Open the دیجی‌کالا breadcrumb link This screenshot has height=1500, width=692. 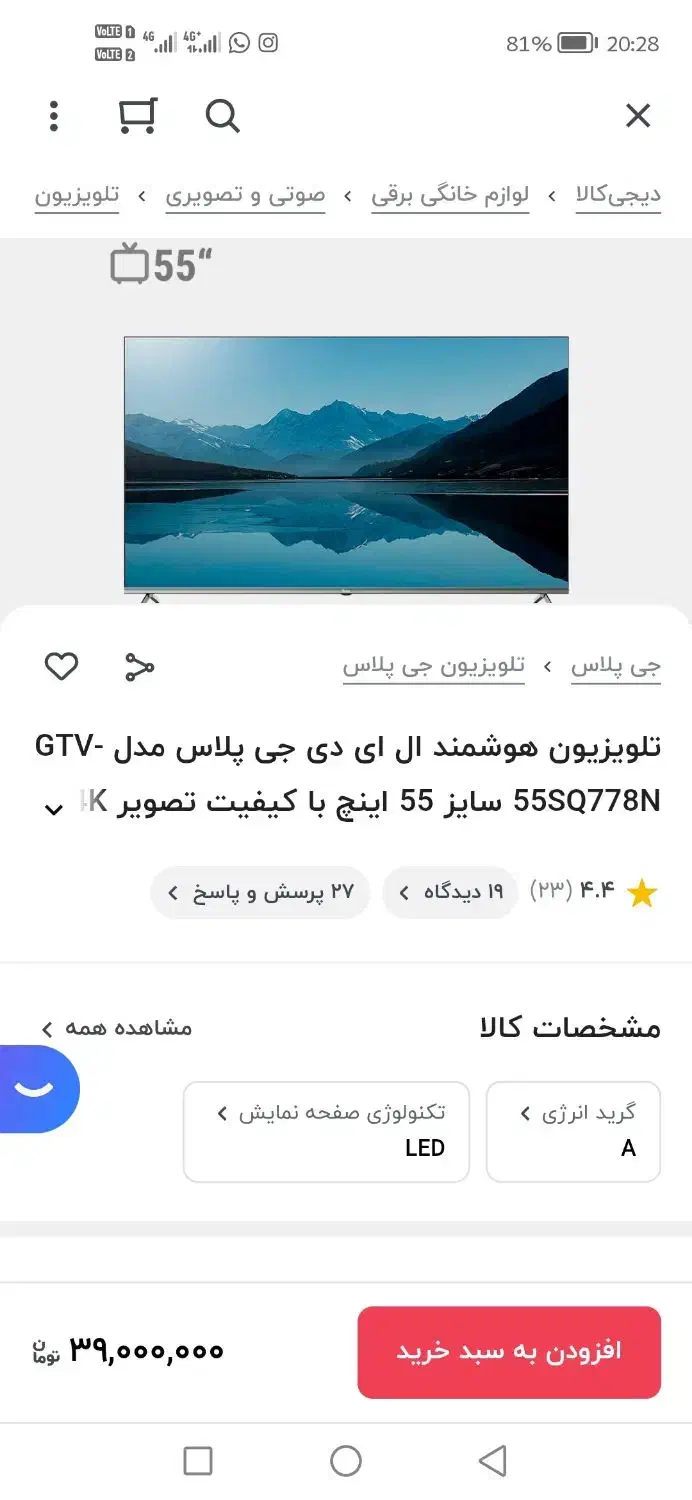[x=617, y=194]
